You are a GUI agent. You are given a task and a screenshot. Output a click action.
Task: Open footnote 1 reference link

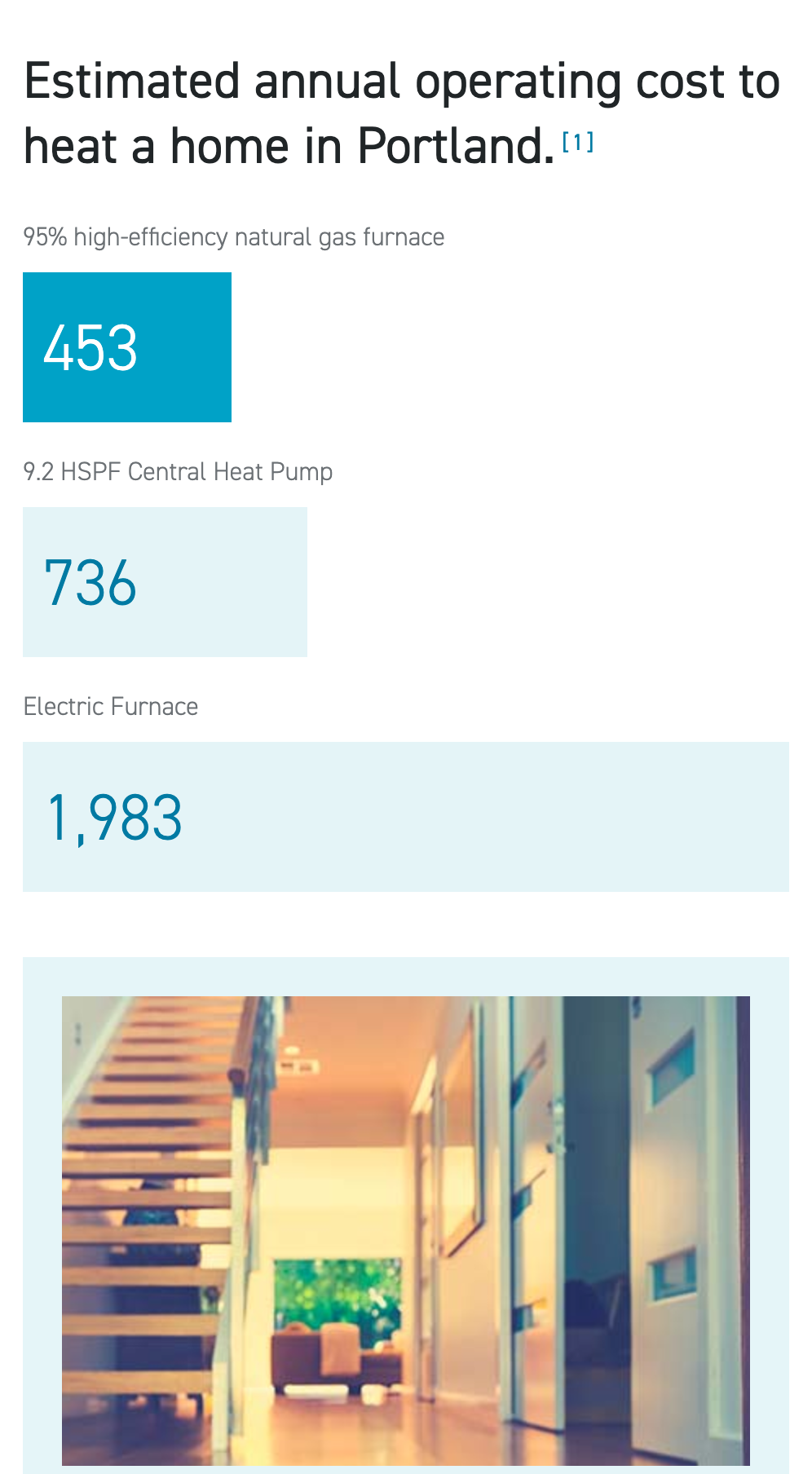pos(577,143)
